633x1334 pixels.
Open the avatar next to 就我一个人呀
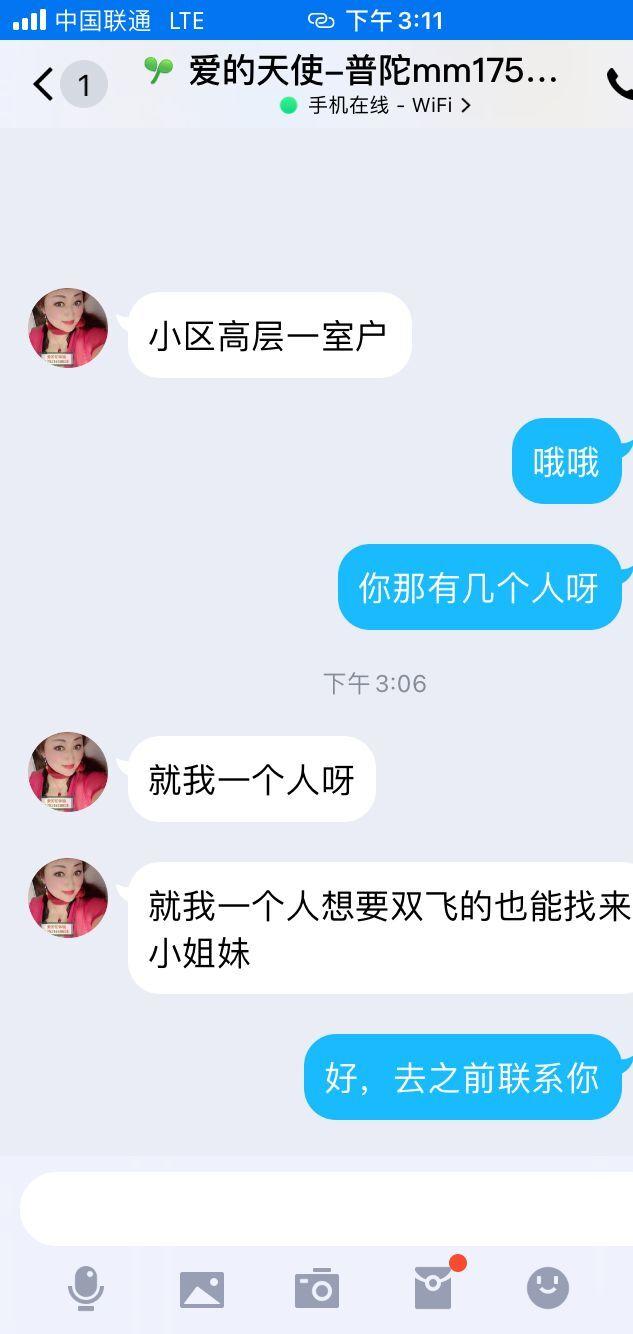tap(68, 772)
